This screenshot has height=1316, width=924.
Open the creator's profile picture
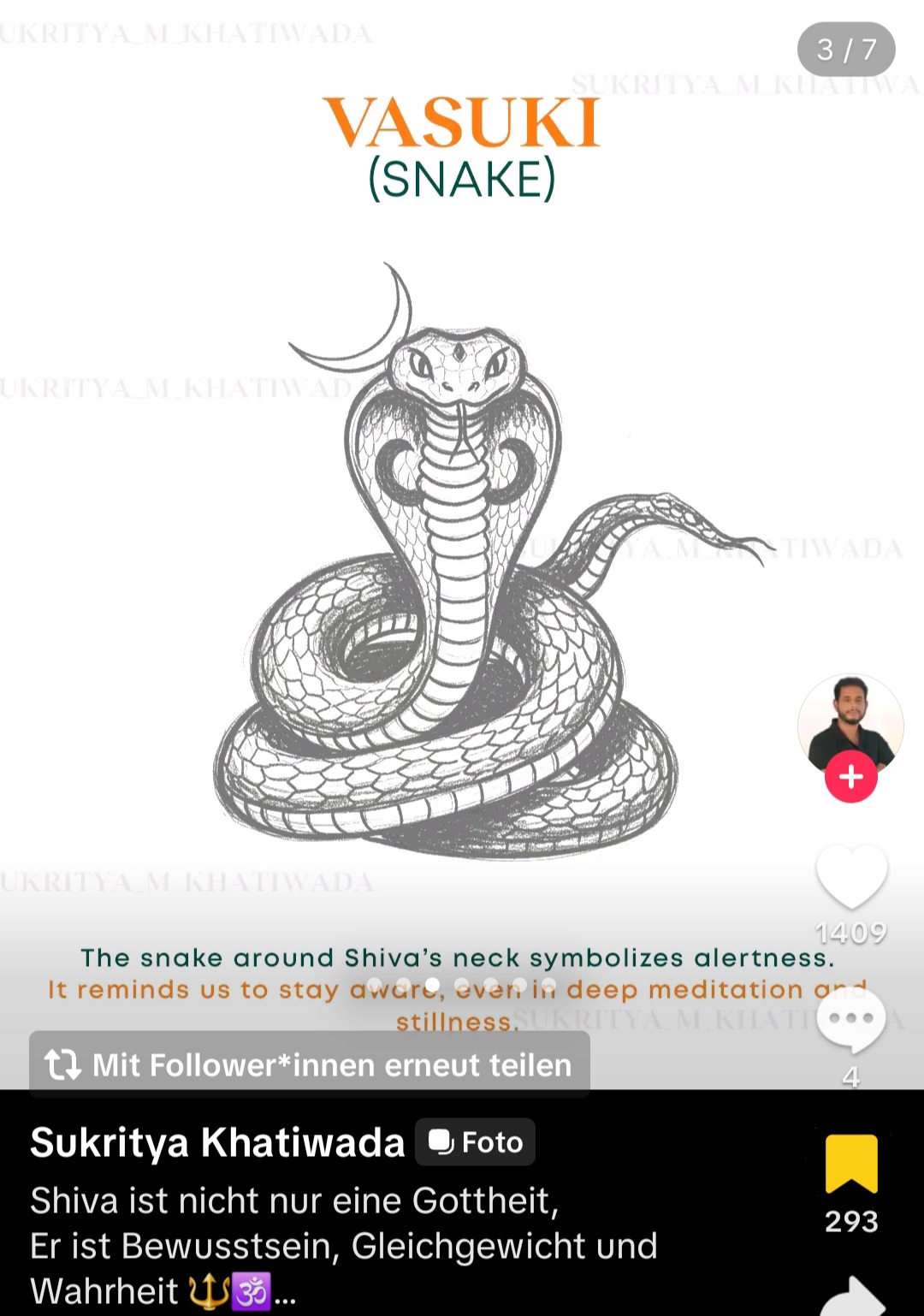[850, 723]
